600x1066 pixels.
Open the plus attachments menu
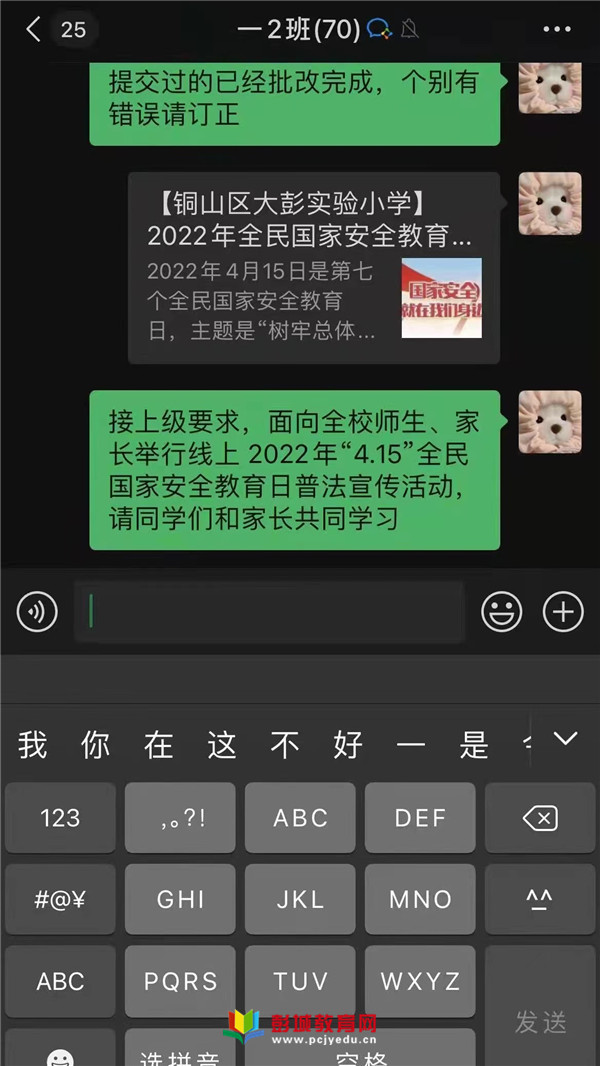pyautogui.click(x=562, y=611)
